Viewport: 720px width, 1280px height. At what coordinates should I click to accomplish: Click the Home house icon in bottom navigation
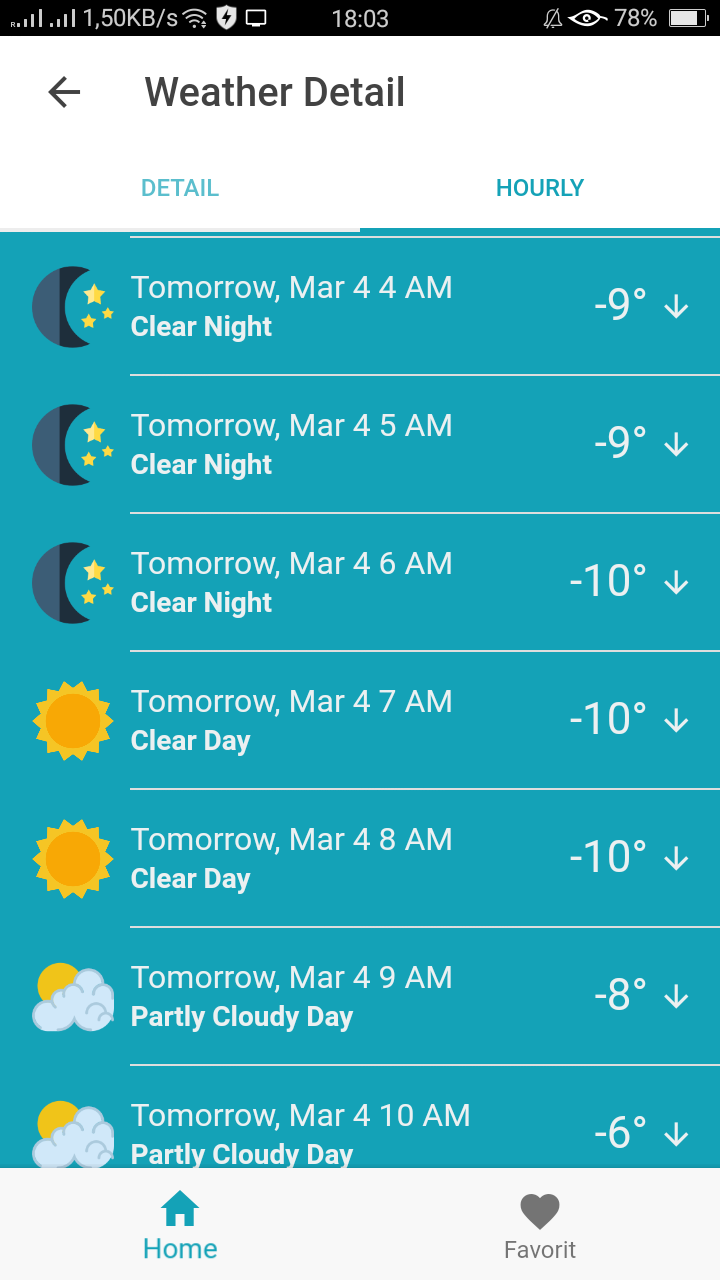(x=179, y=1210)
